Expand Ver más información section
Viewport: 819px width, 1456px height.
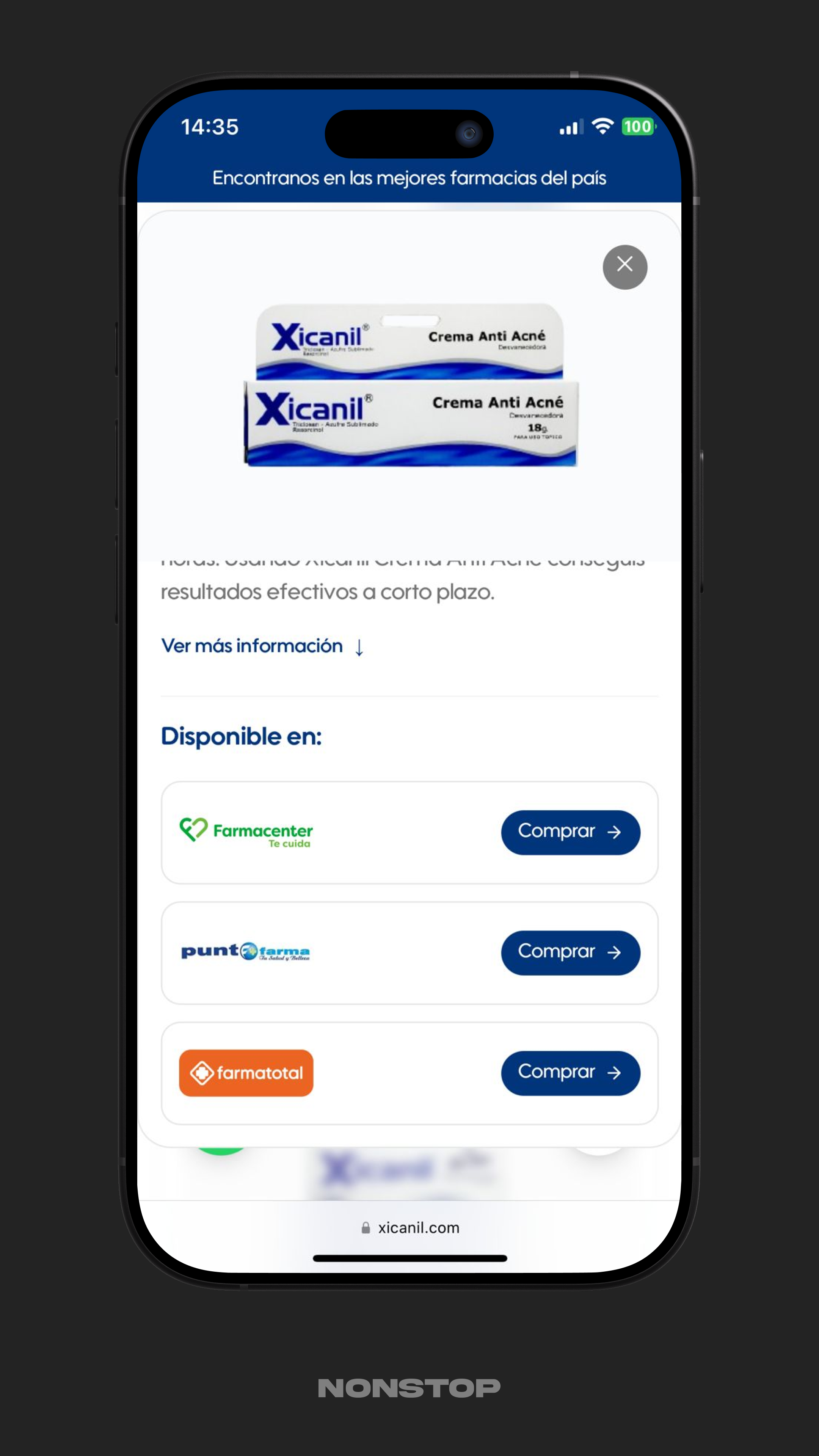point(251,645)
